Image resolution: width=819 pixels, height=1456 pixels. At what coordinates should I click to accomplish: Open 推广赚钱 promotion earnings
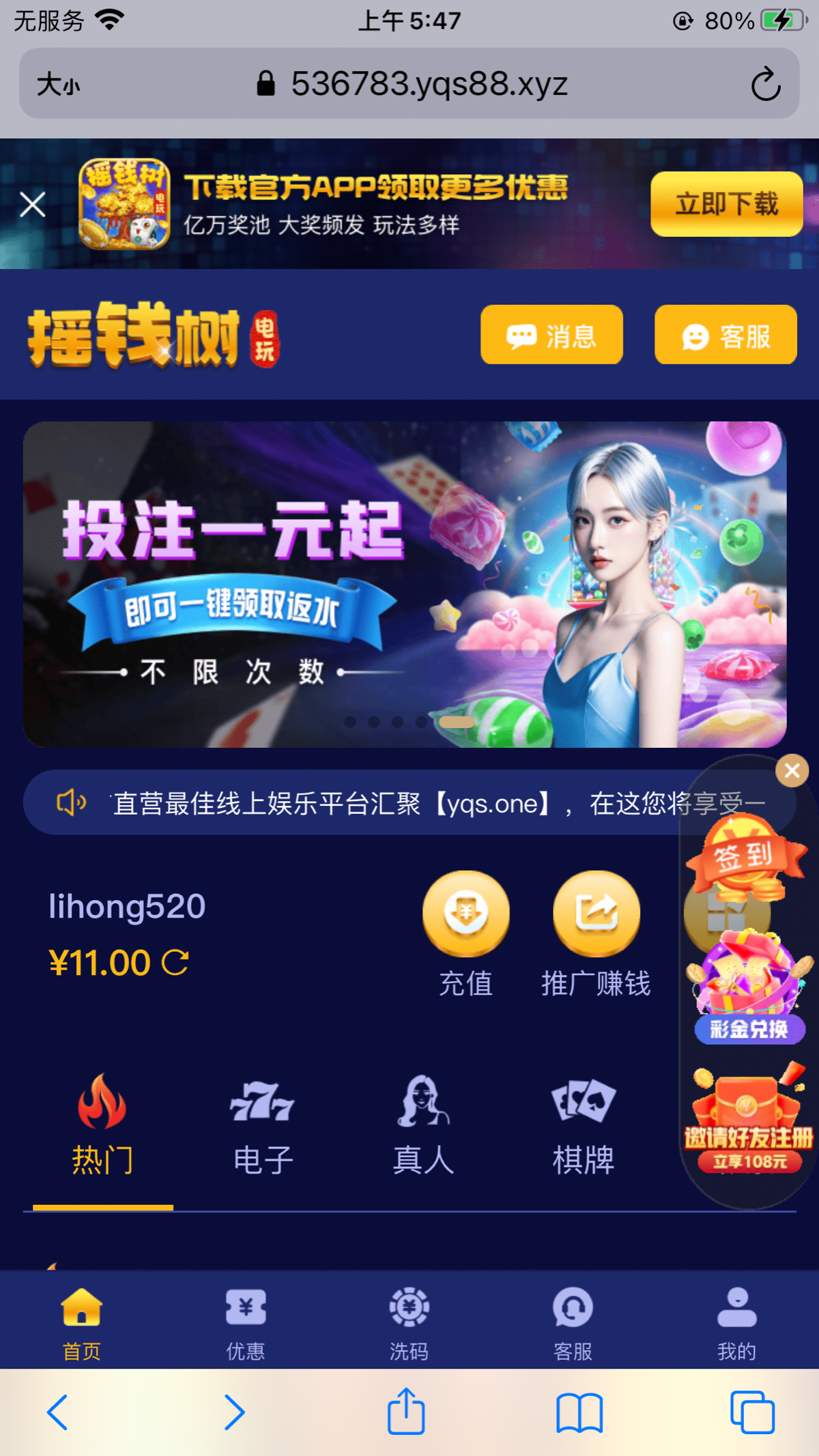[596, 932]
